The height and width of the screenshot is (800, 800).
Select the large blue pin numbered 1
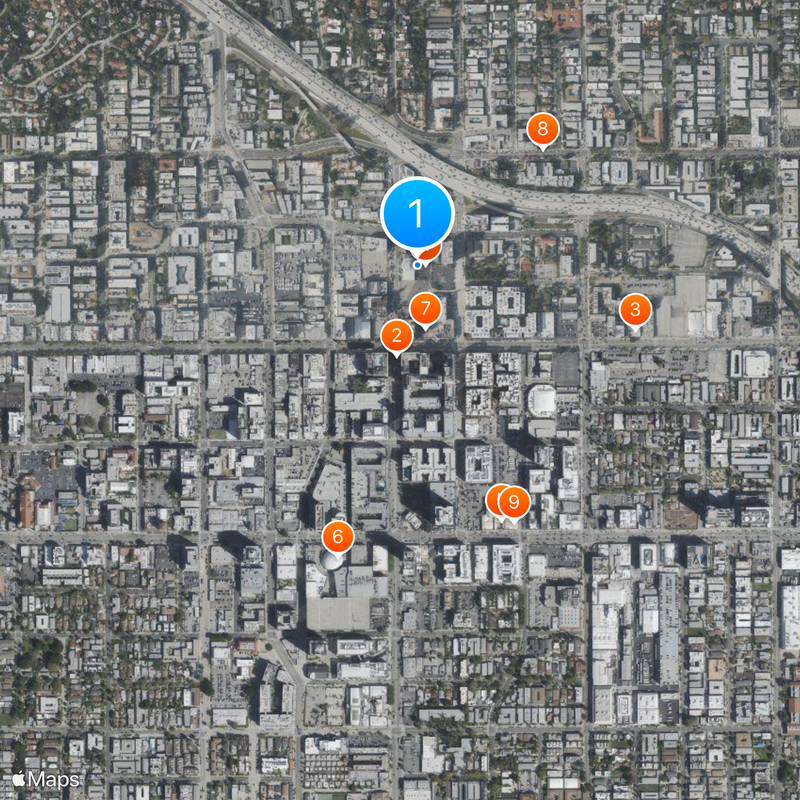(418, 214)
